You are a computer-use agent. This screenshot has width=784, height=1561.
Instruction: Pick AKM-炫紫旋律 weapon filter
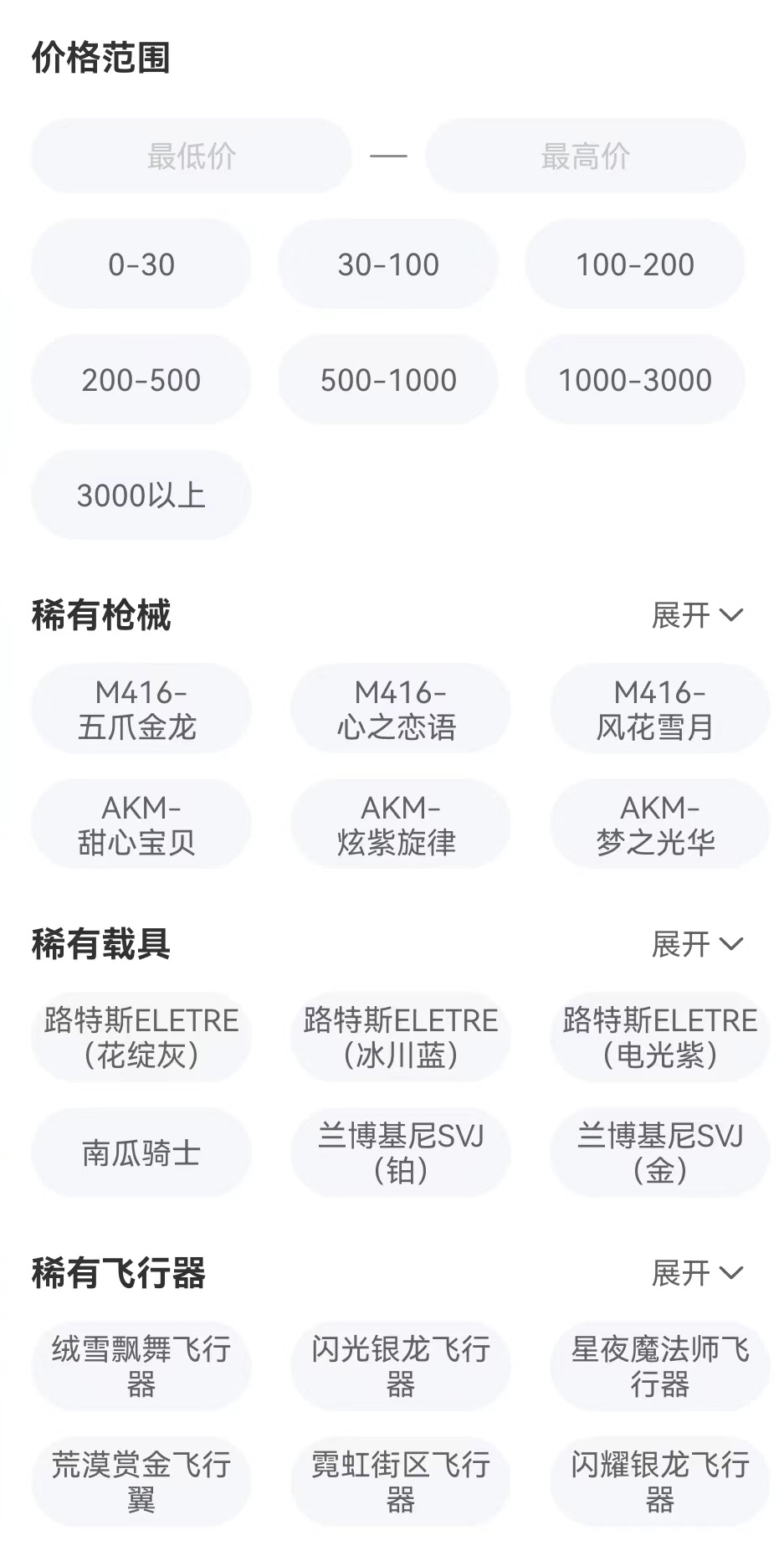point(400,824)
